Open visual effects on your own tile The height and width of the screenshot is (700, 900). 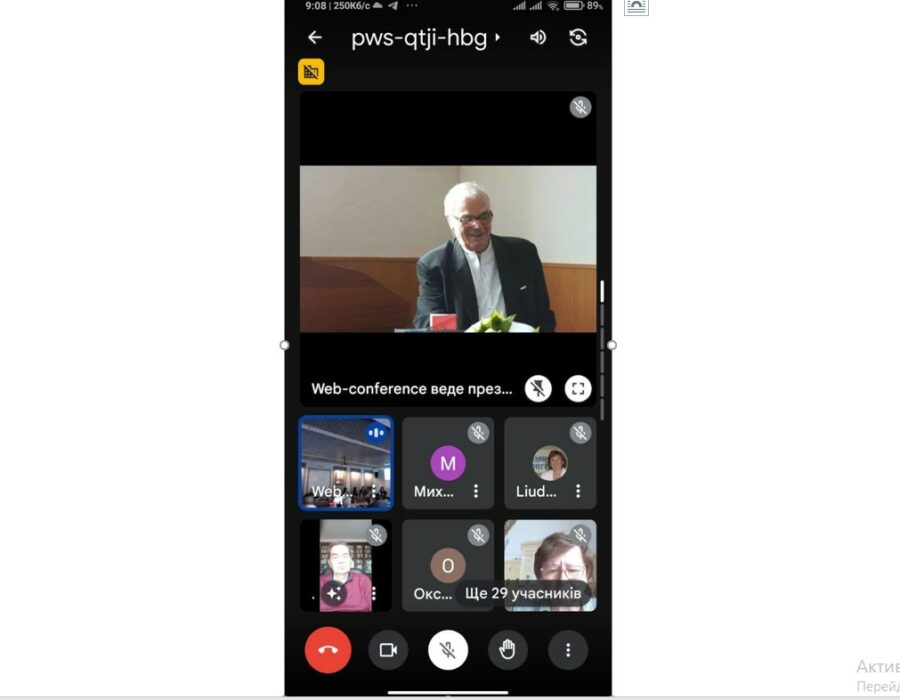334,593
